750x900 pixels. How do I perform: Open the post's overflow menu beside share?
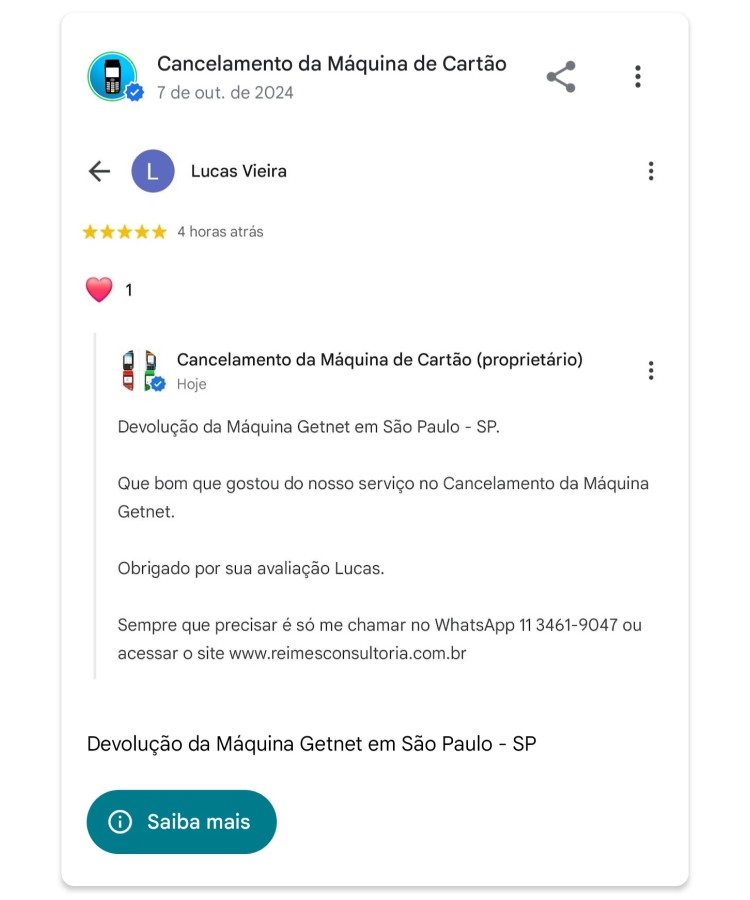pyautogui.click(x=638, y=77)
